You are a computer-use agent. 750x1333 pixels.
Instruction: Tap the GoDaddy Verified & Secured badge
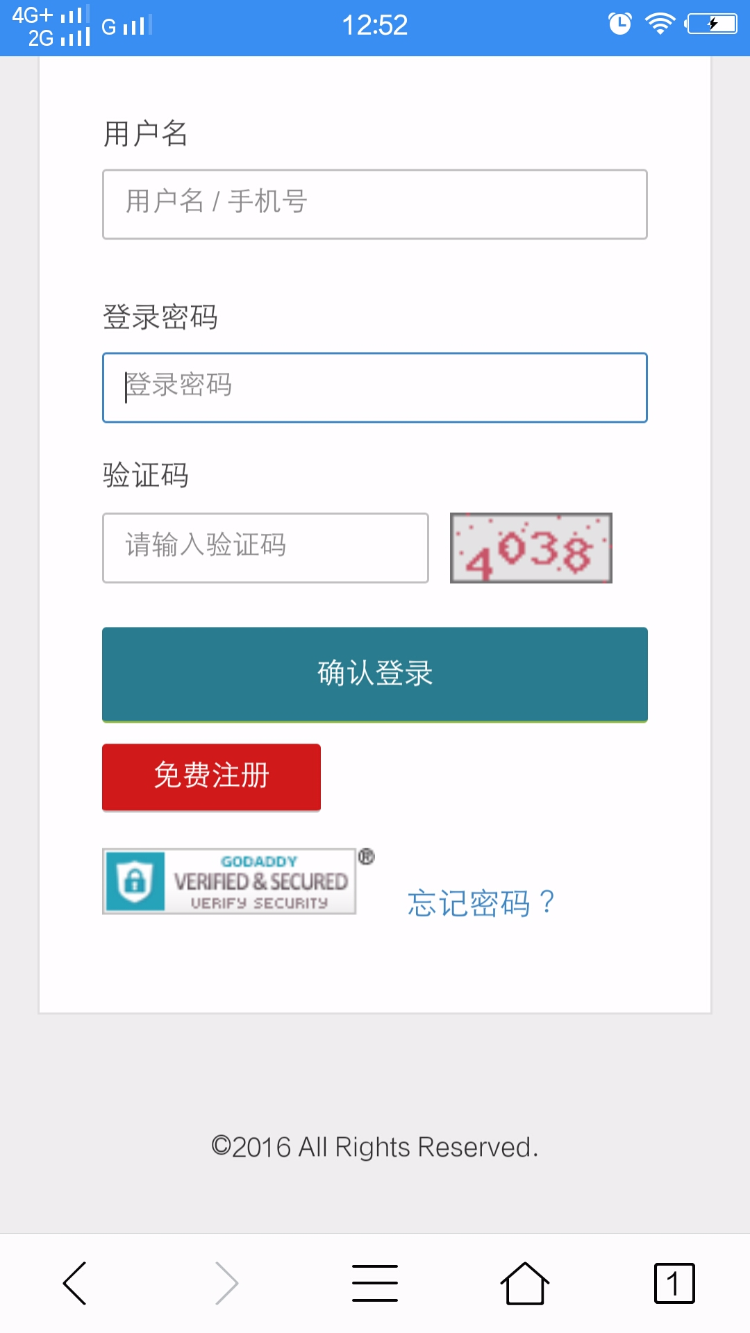point(228,880)
